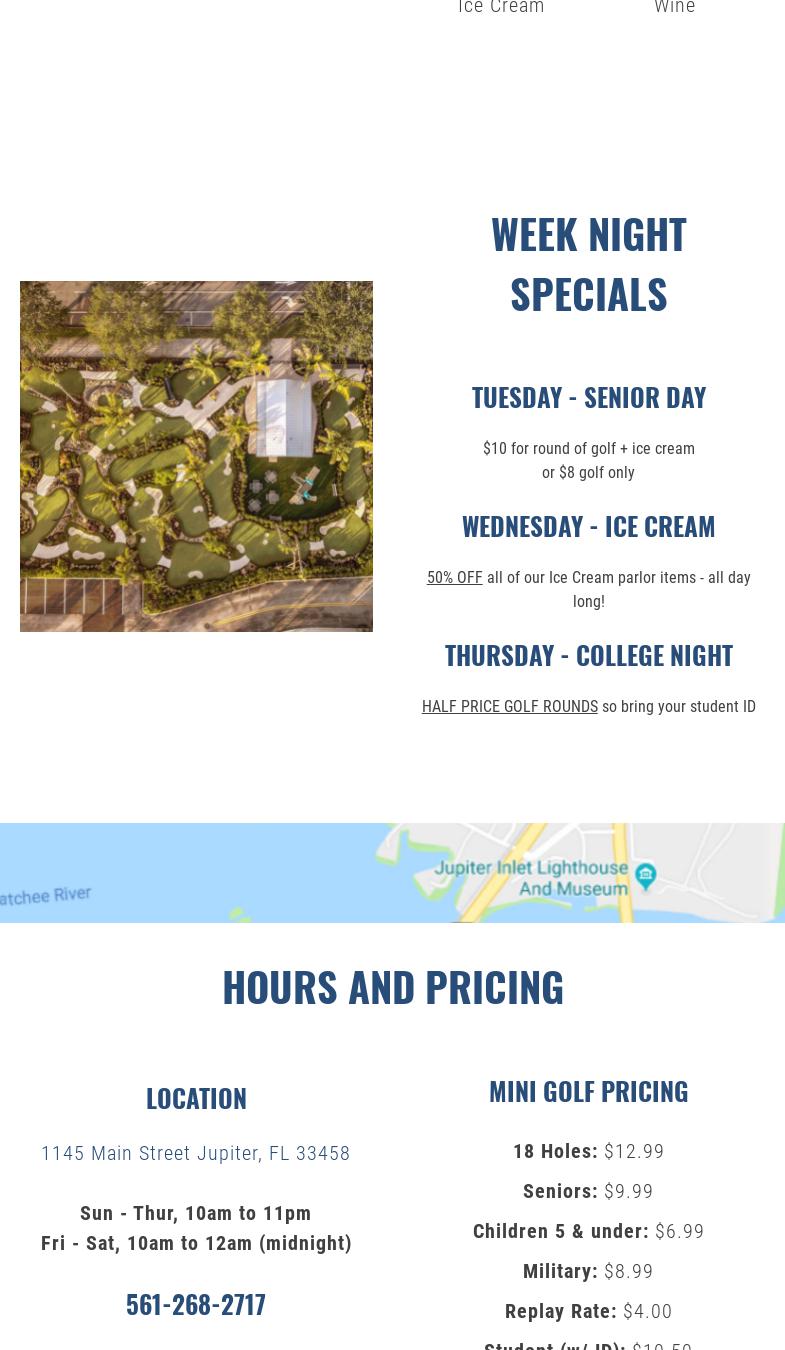Click the Replay Rate pricing entry

click(x=588, y=1311)
